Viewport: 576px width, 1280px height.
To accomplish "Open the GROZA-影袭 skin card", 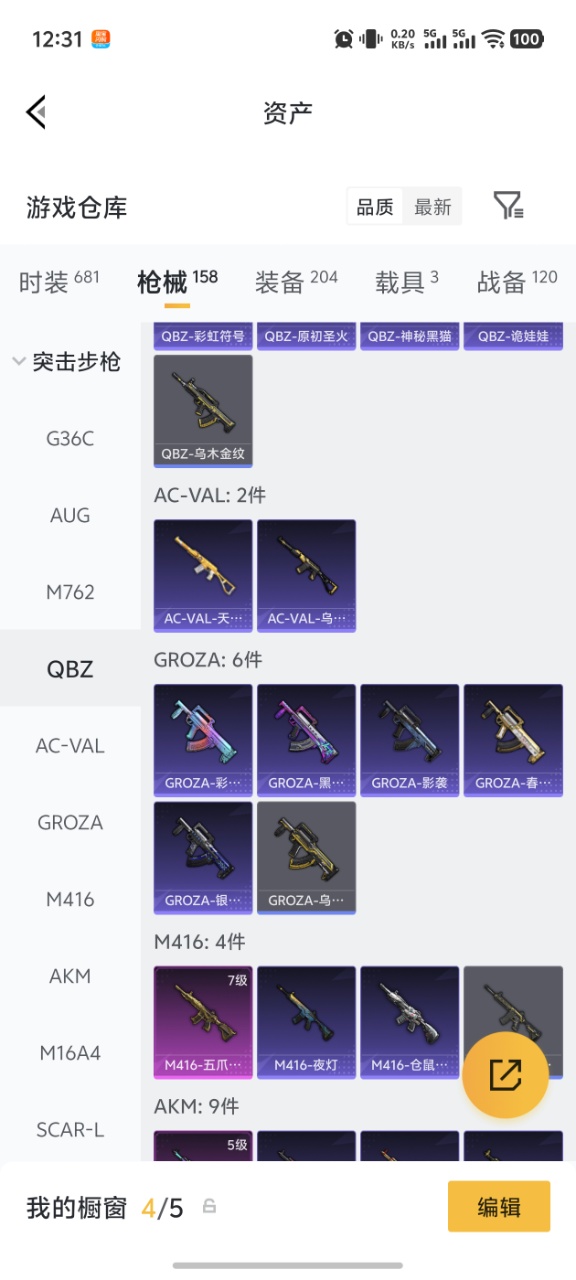I will [x=410, y=740].
